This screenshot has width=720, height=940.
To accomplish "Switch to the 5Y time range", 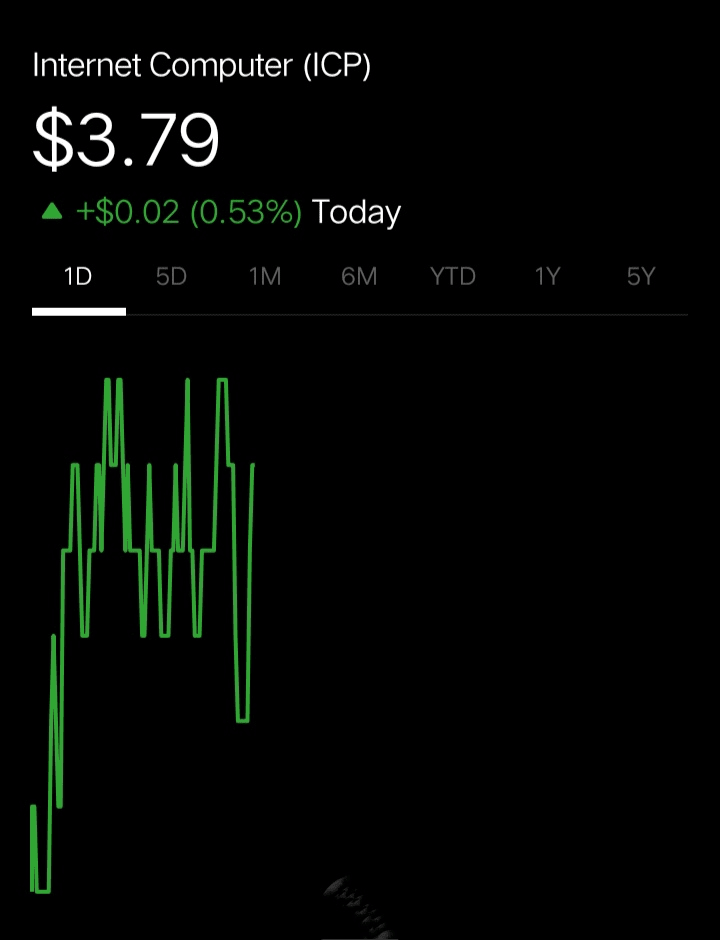I will click(x=641, y=276).
